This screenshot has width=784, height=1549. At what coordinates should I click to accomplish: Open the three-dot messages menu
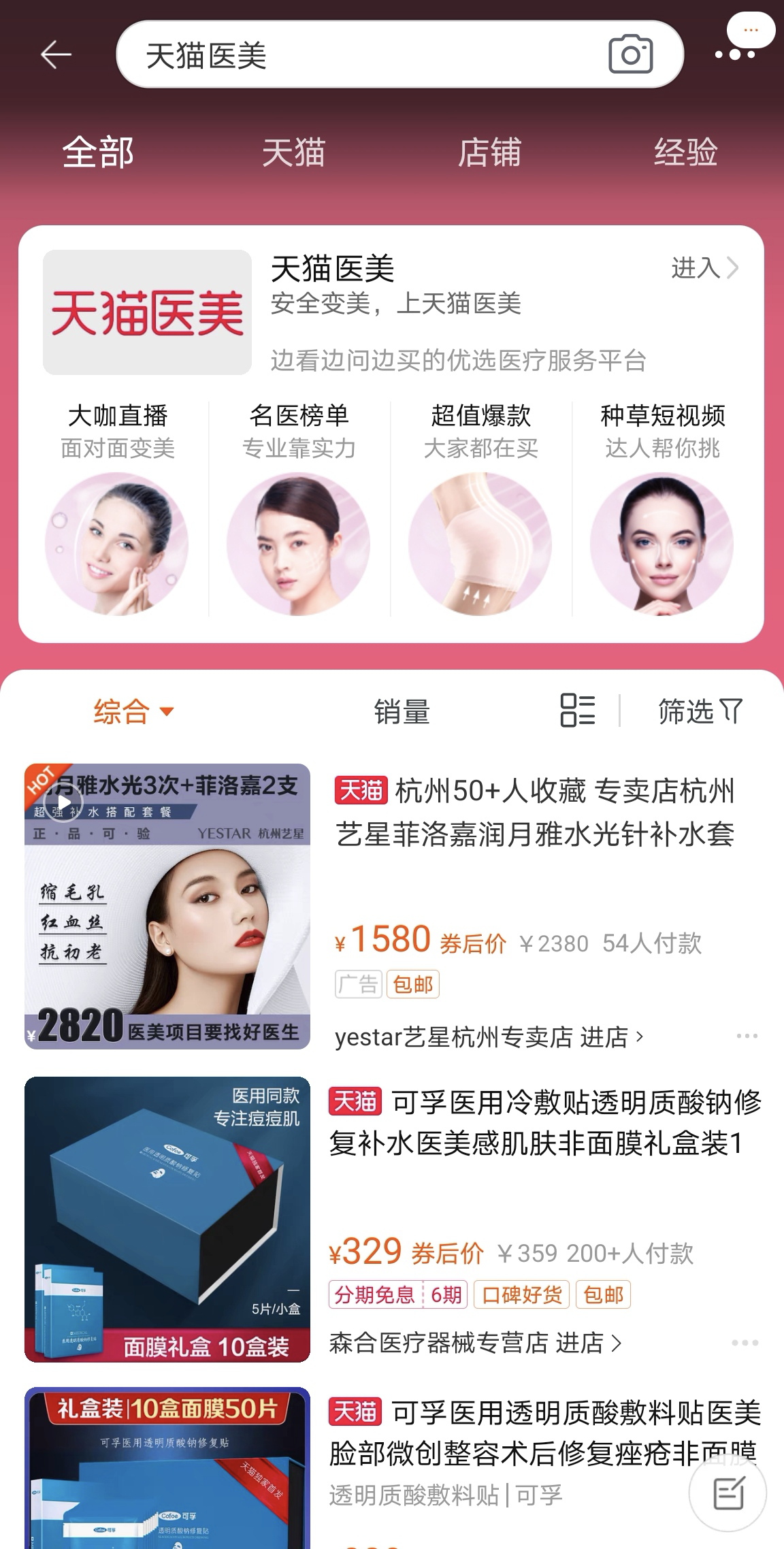pos(735,54)
